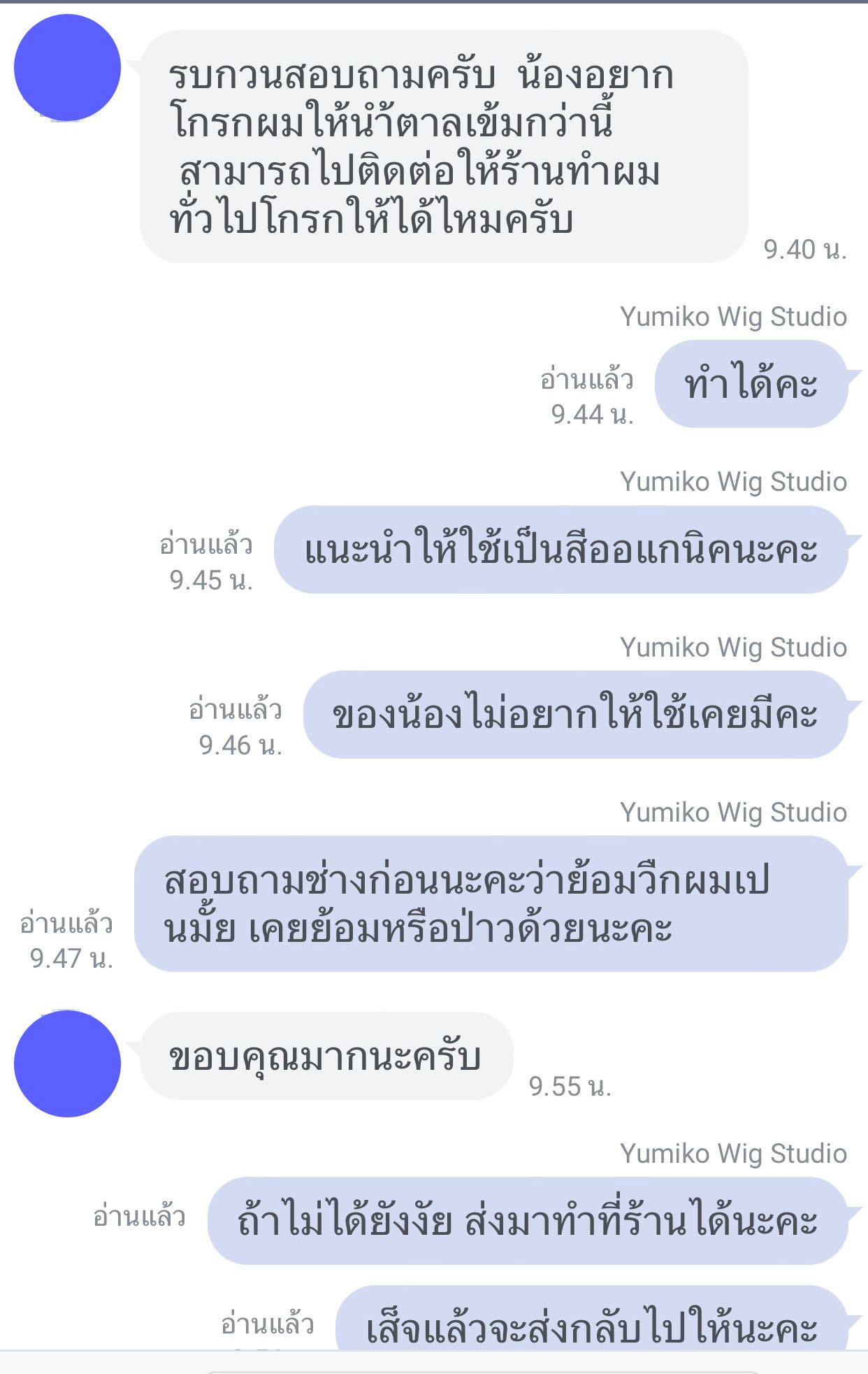
Task: Open sender's avatar beside the hair-dye question message
Action: point(67,68)
